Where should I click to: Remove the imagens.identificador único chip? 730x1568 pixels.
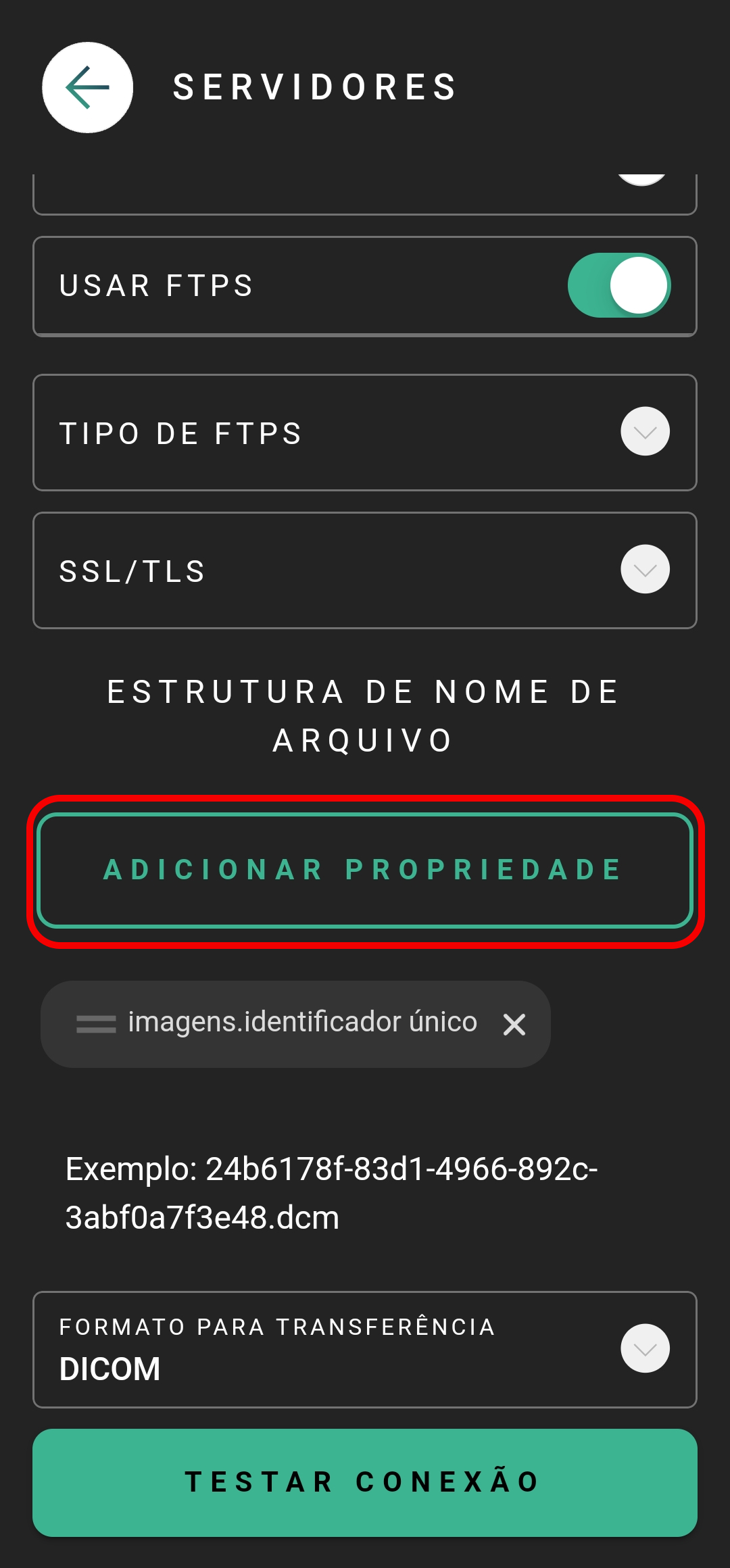514,1025
